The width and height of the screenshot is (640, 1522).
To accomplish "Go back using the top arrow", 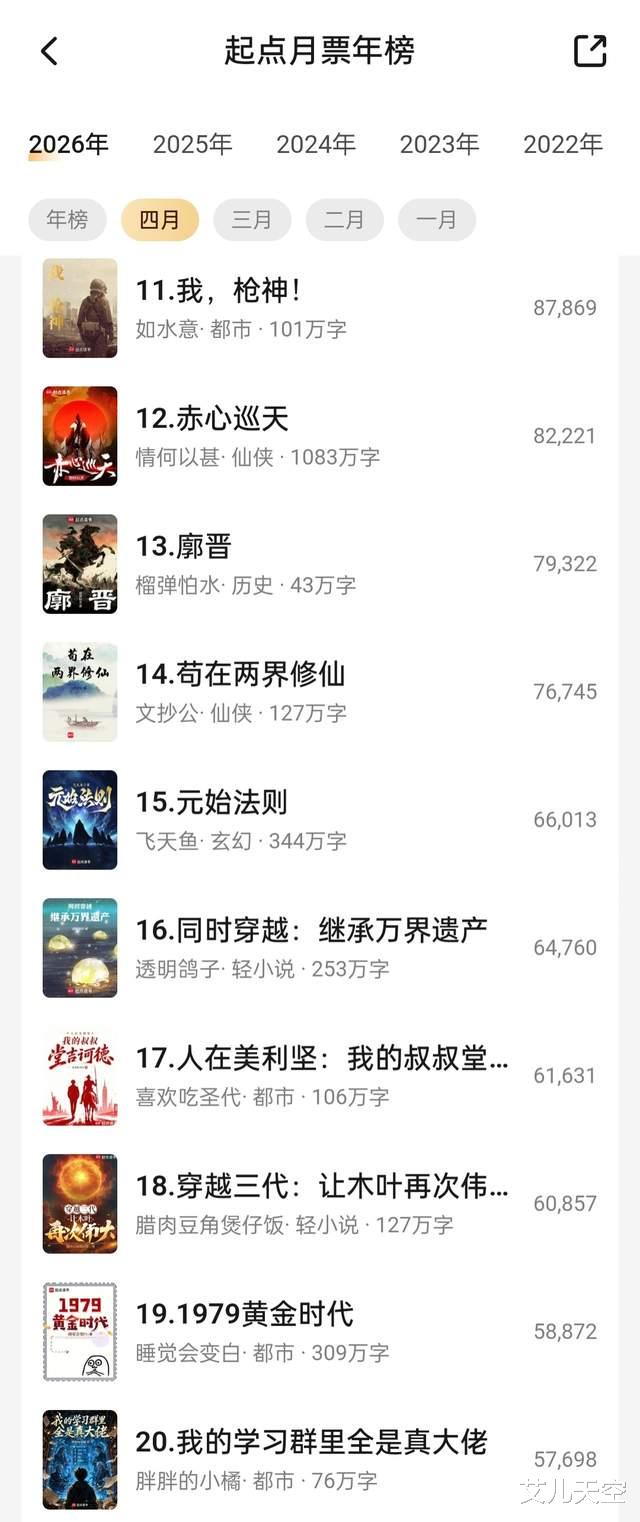I will (50, 51).
